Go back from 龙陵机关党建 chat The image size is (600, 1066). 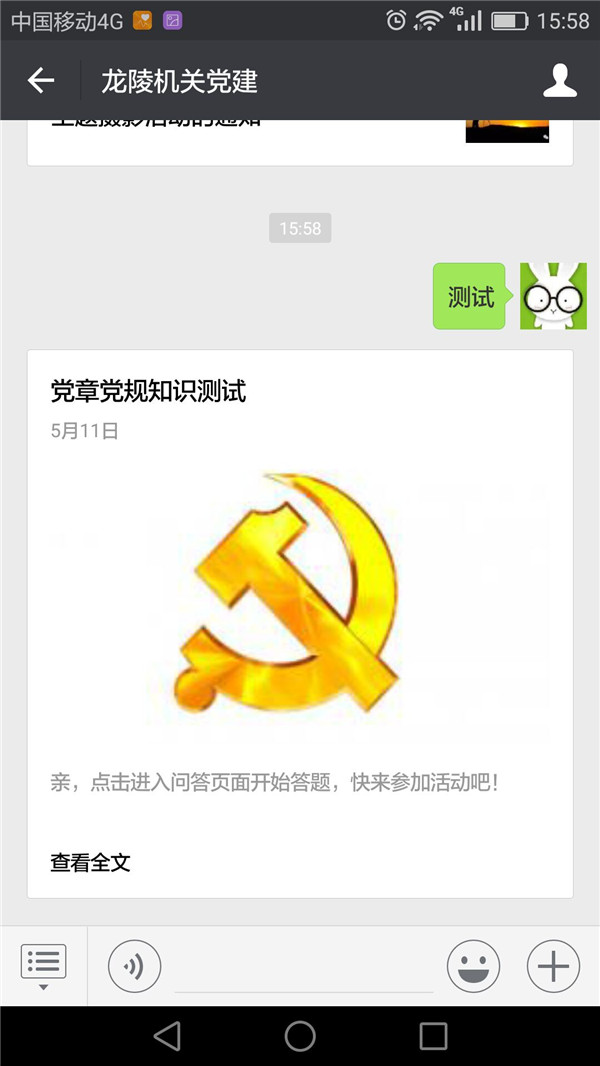(x=41, y=81)
